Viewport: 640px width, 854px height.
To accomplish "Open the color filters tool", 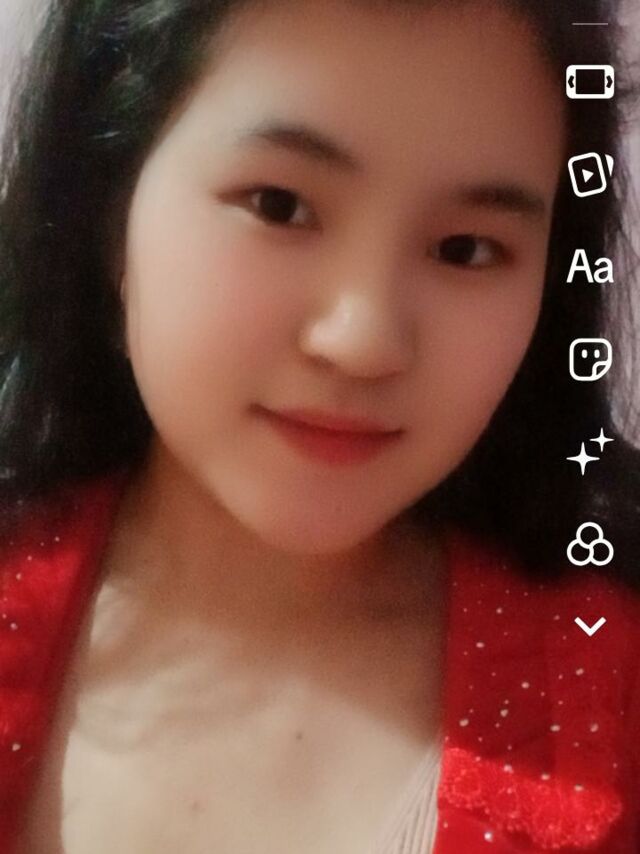I will click(x=590, y=545).
